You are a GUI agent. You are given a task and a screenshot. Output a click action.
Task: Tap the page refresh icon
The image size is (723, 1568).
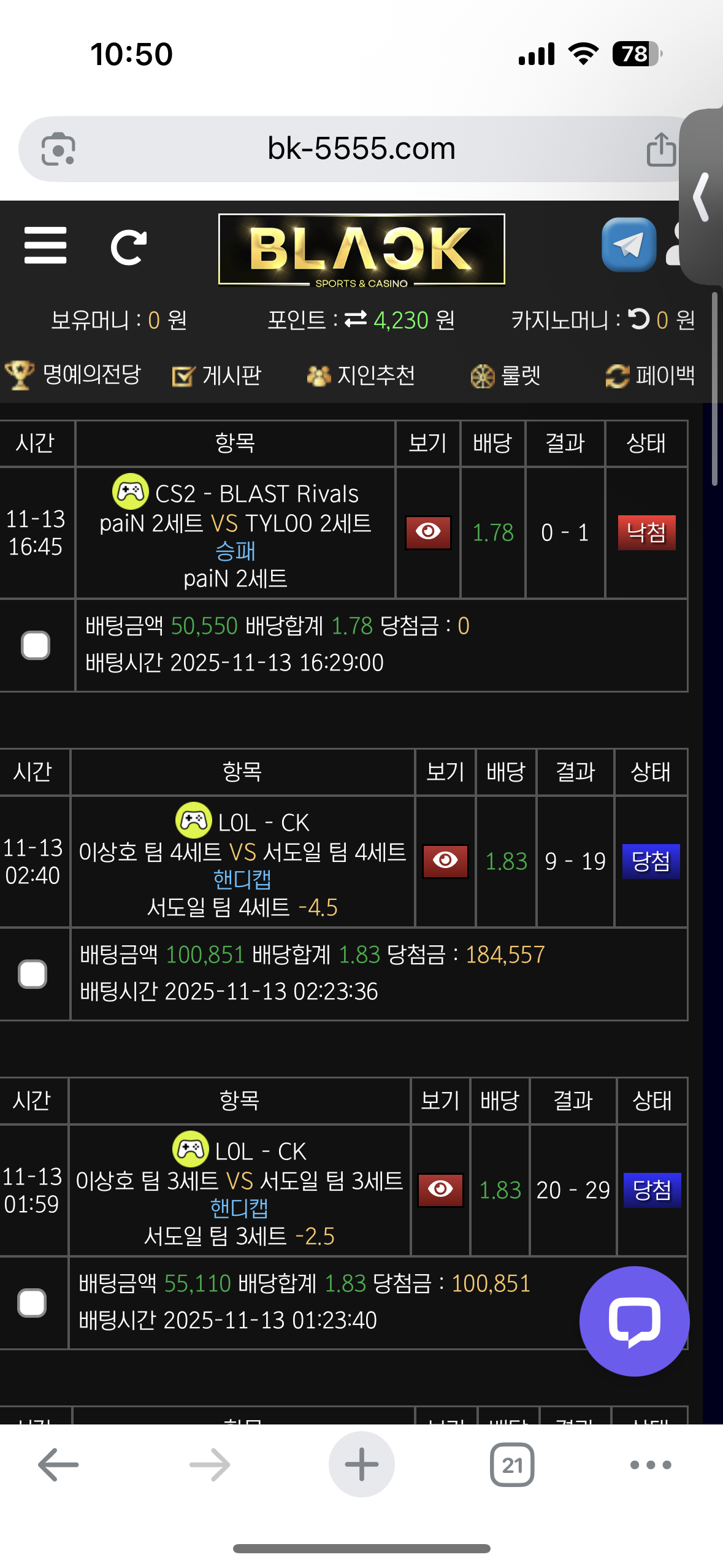(x=128, y=247)
